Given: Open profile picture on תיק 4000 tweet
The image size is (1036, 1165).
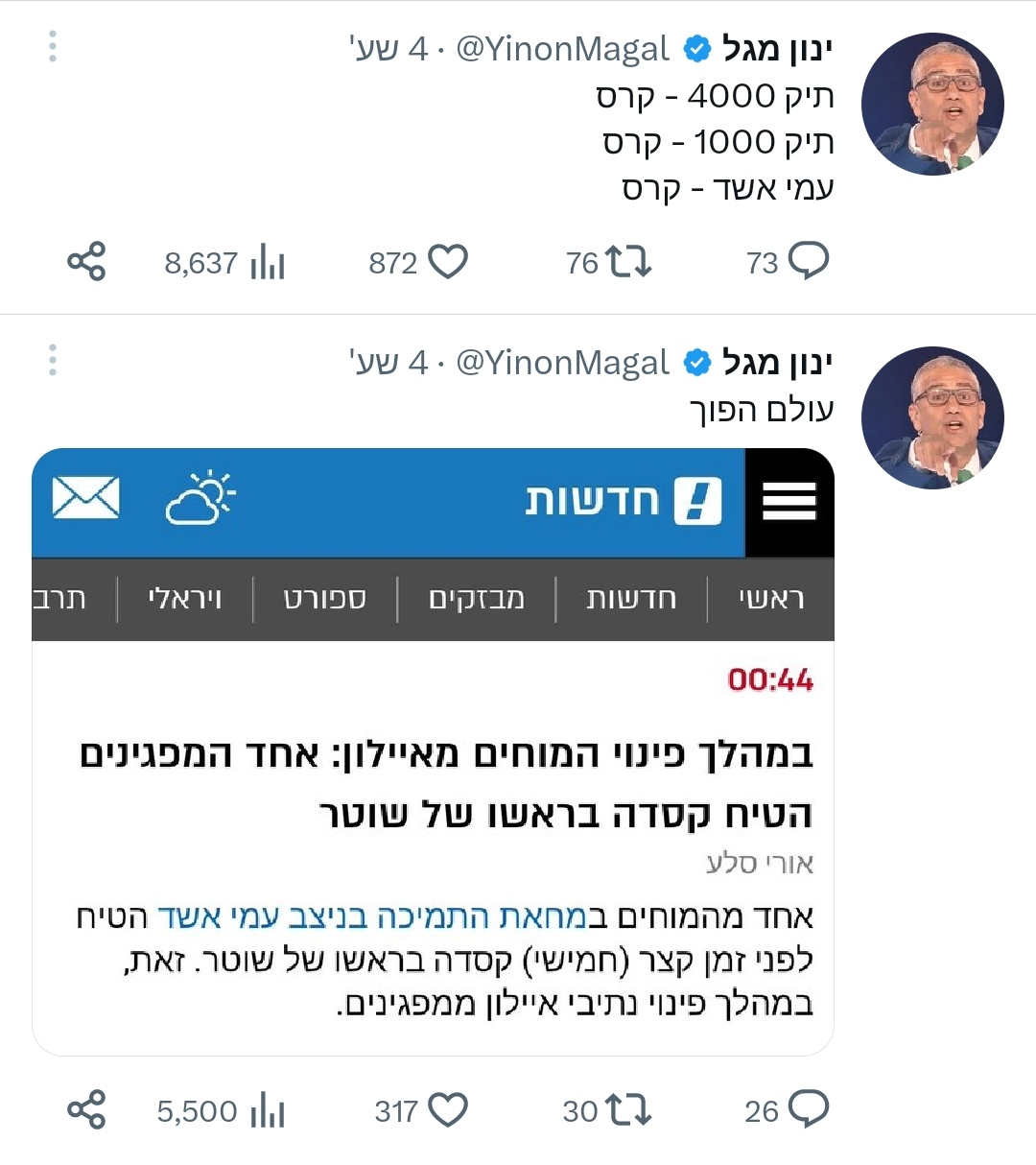Looking at the screenshot, I should [932, 104].
